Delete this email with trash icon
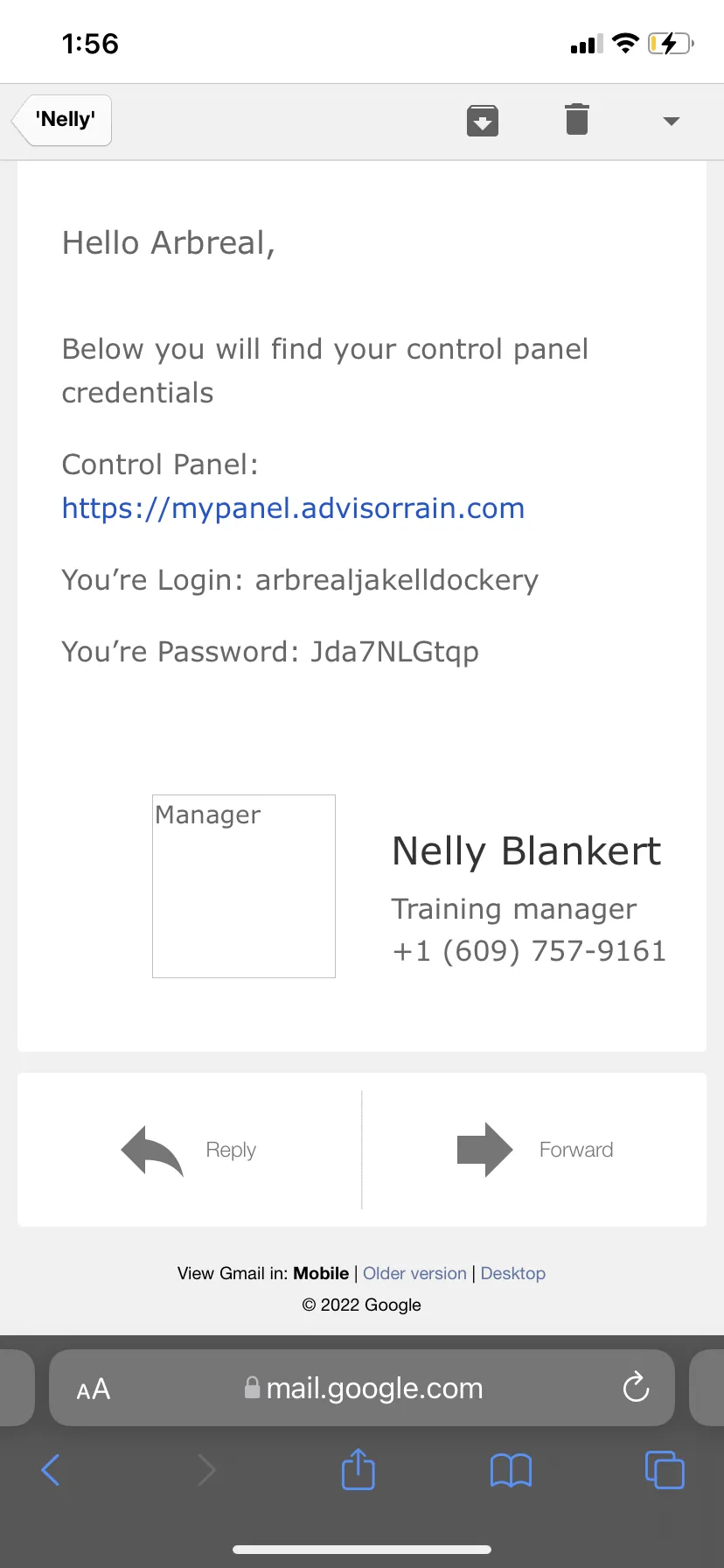The image size is (724, 1568). click(x=577, y=119)
